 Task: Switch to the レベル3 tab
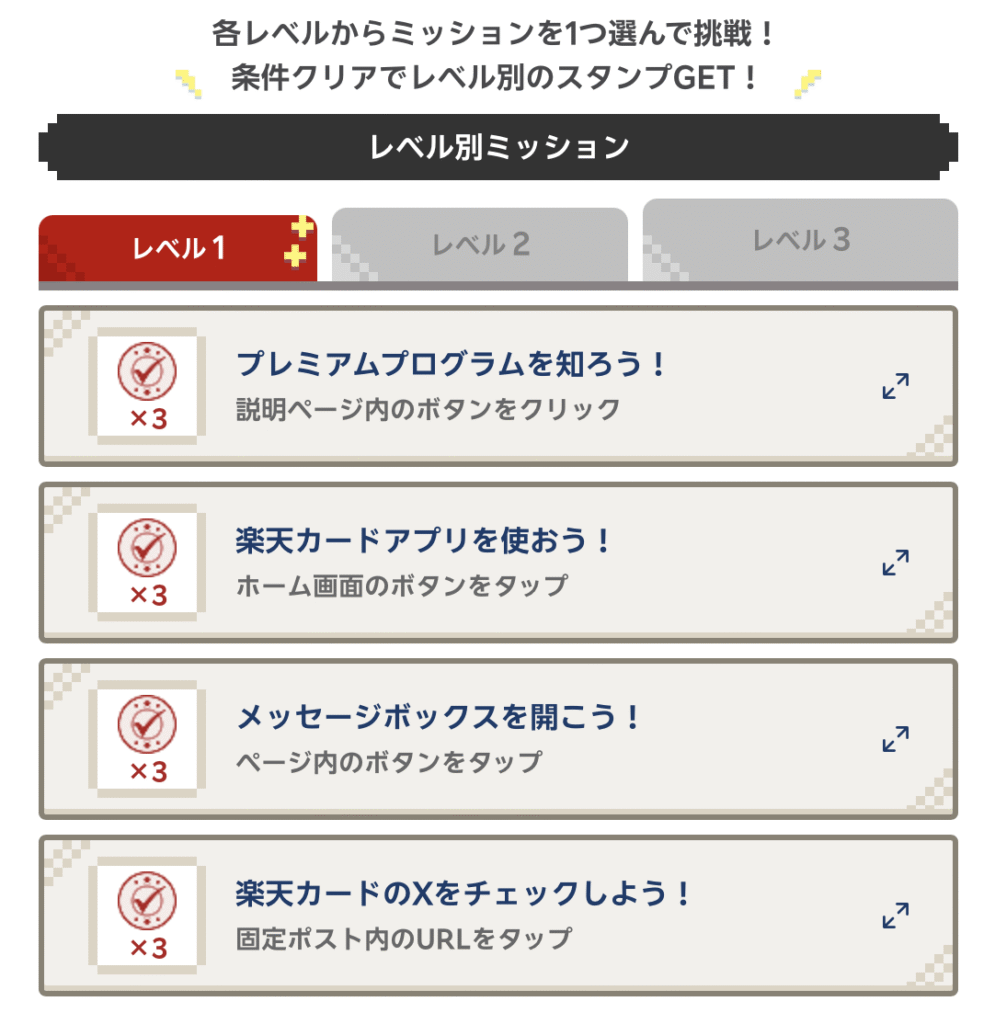pos(800,240)
